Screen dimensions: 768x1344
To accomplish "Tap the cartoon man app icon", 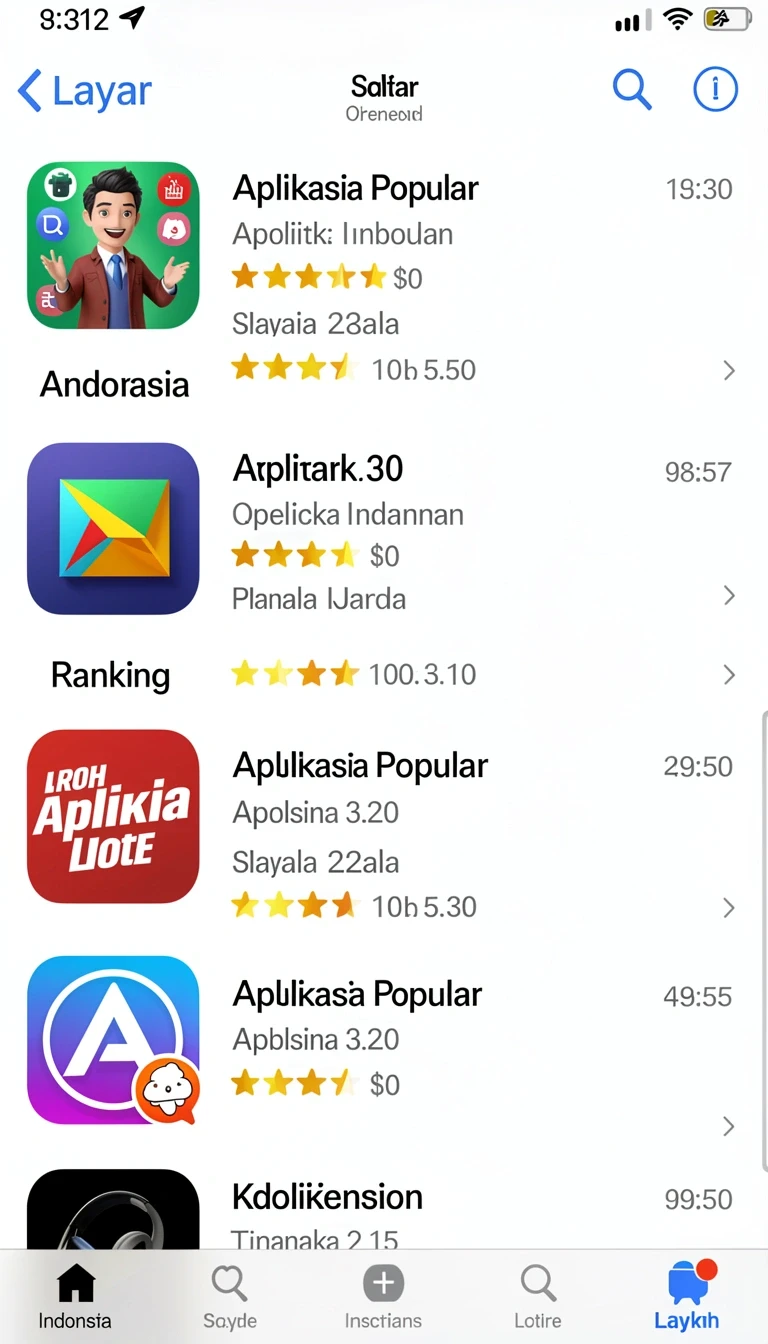I will point(113,245).
